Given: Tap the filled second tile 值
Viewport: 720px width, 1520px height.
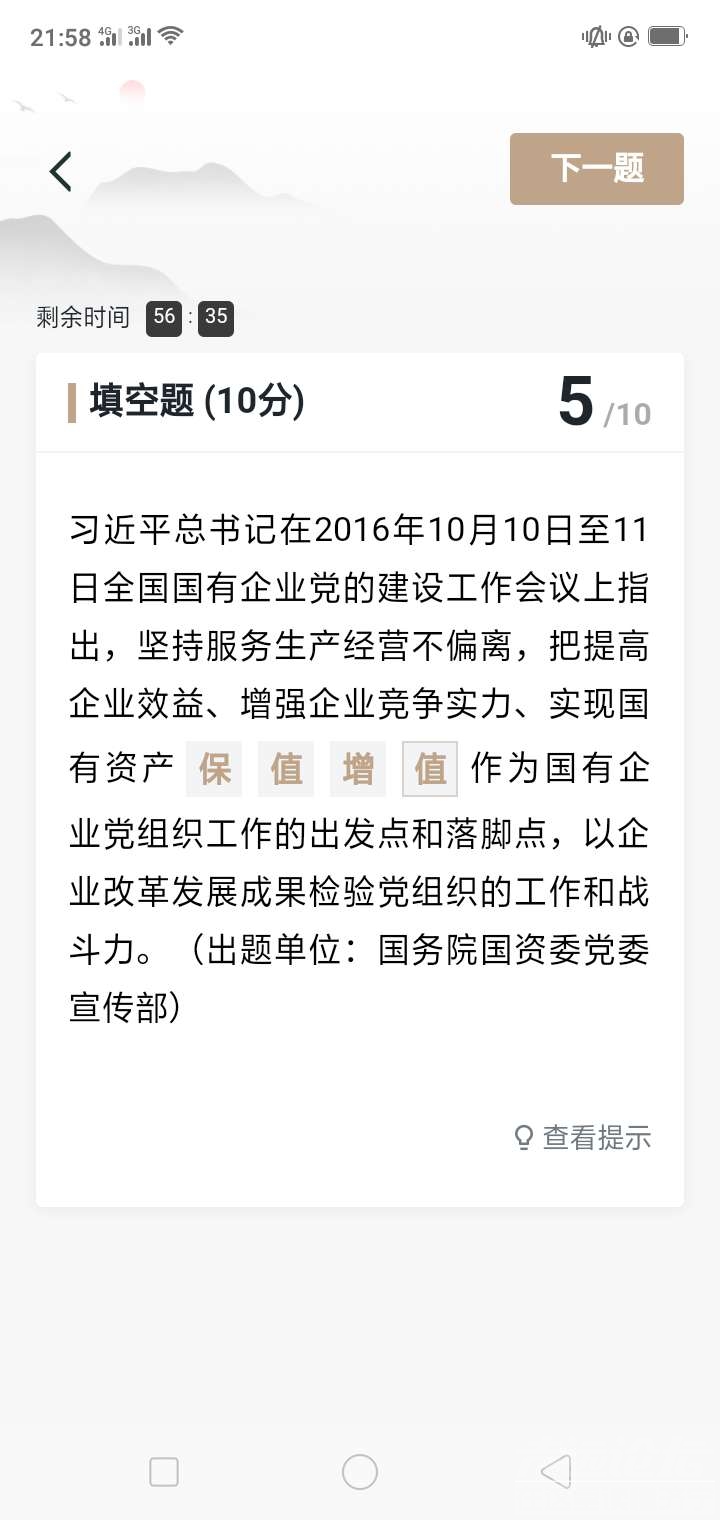Looking at the screenshot, I should (x=286, y=768).
